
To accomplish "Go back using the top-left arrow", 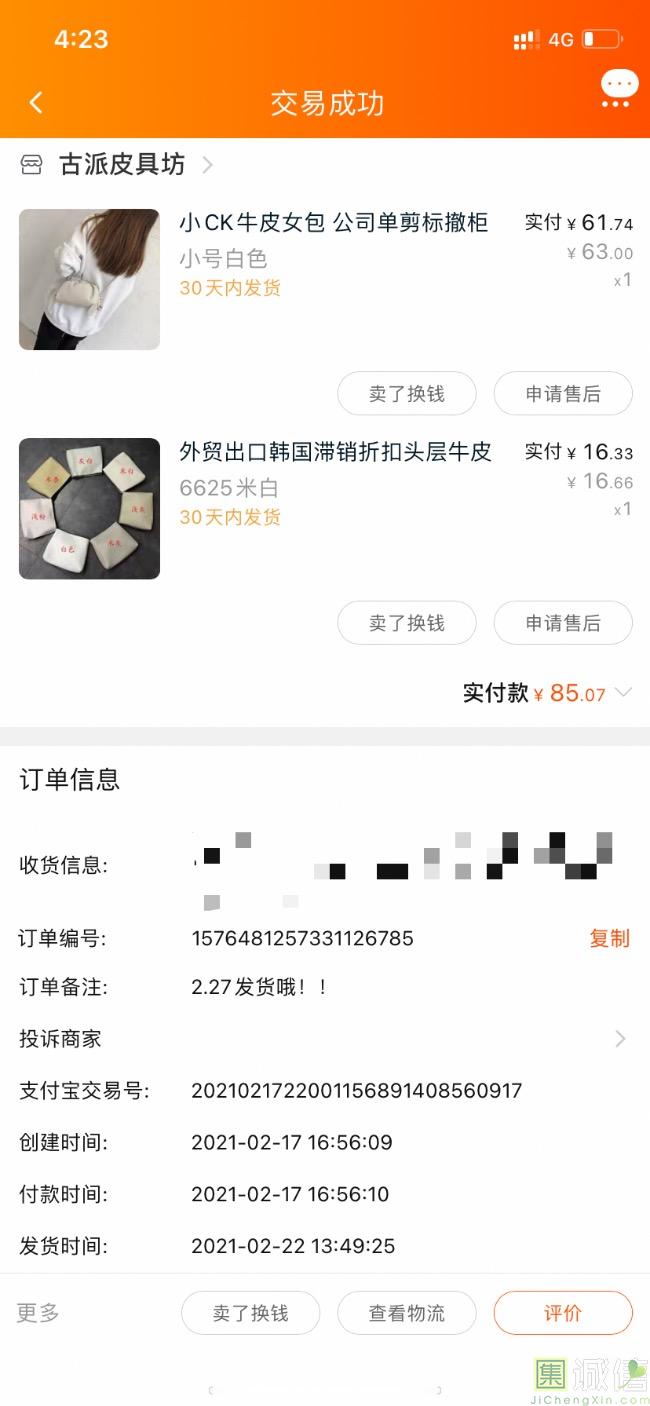I will tap(36, 102).
